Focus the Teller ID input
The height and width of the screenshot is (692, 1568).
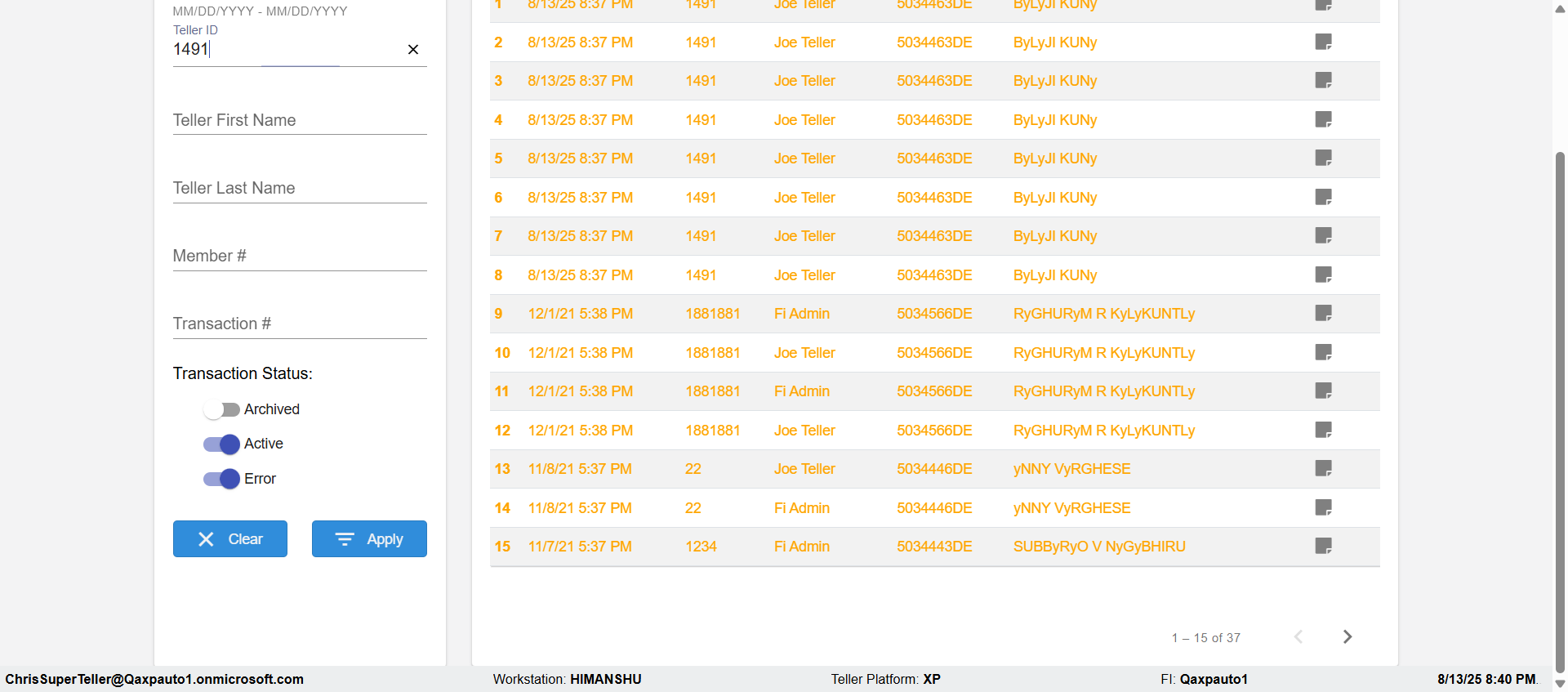(286, 50)
